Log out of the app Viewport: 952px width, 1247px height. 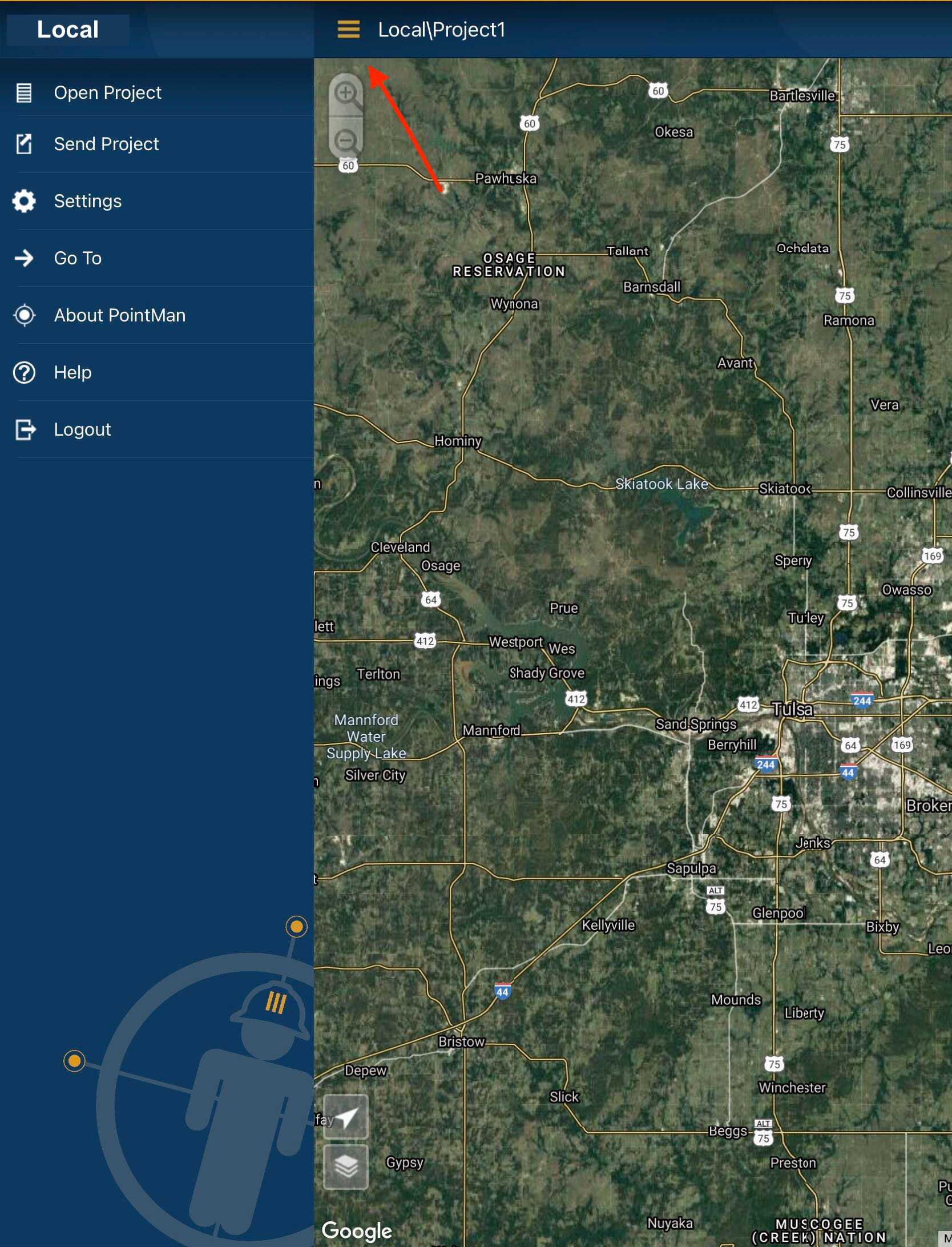point(82,429)
